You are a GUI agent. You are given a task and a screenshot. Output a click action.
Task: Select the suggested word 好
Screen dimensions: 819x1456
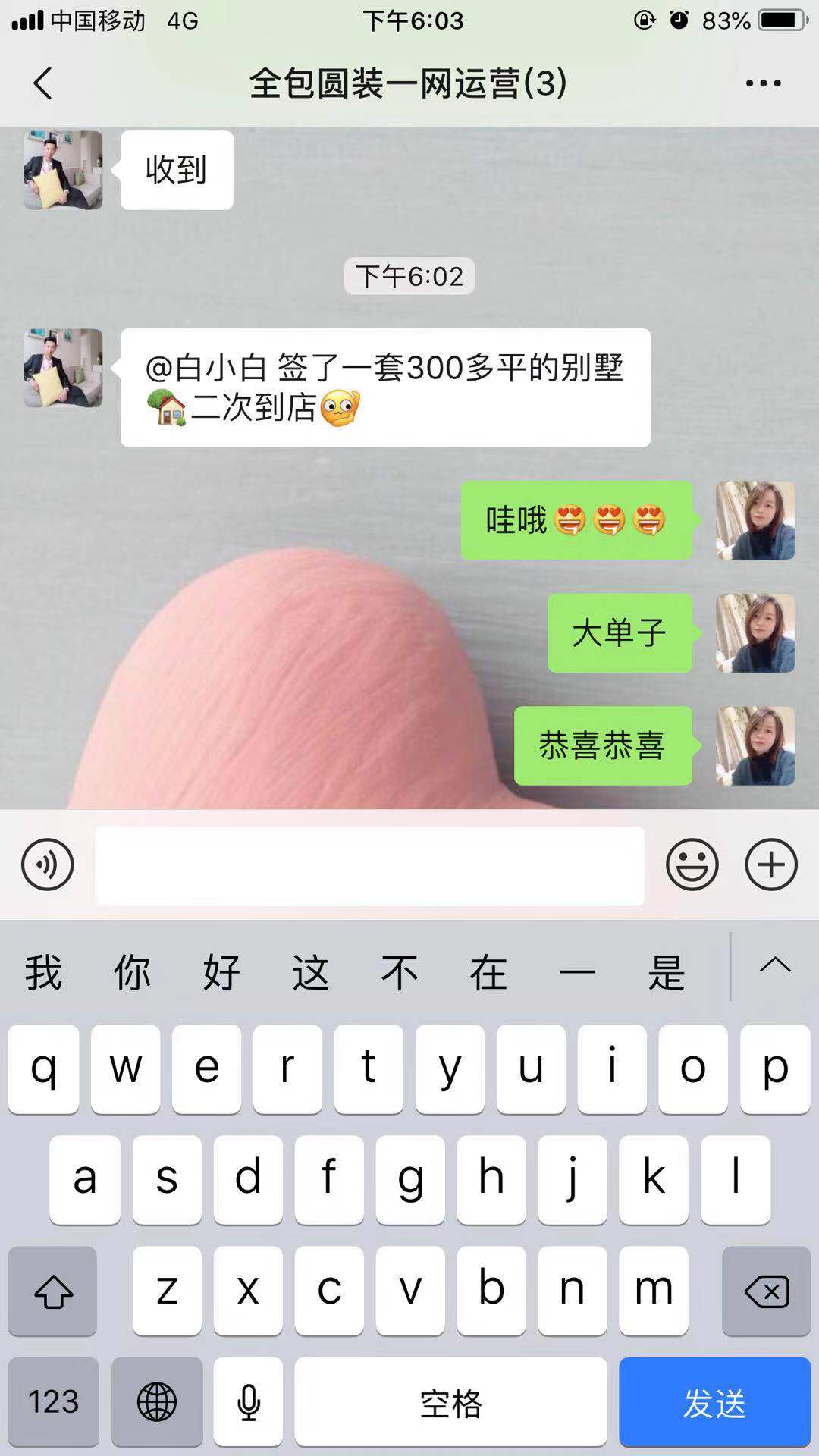click(x=221, y=972)
